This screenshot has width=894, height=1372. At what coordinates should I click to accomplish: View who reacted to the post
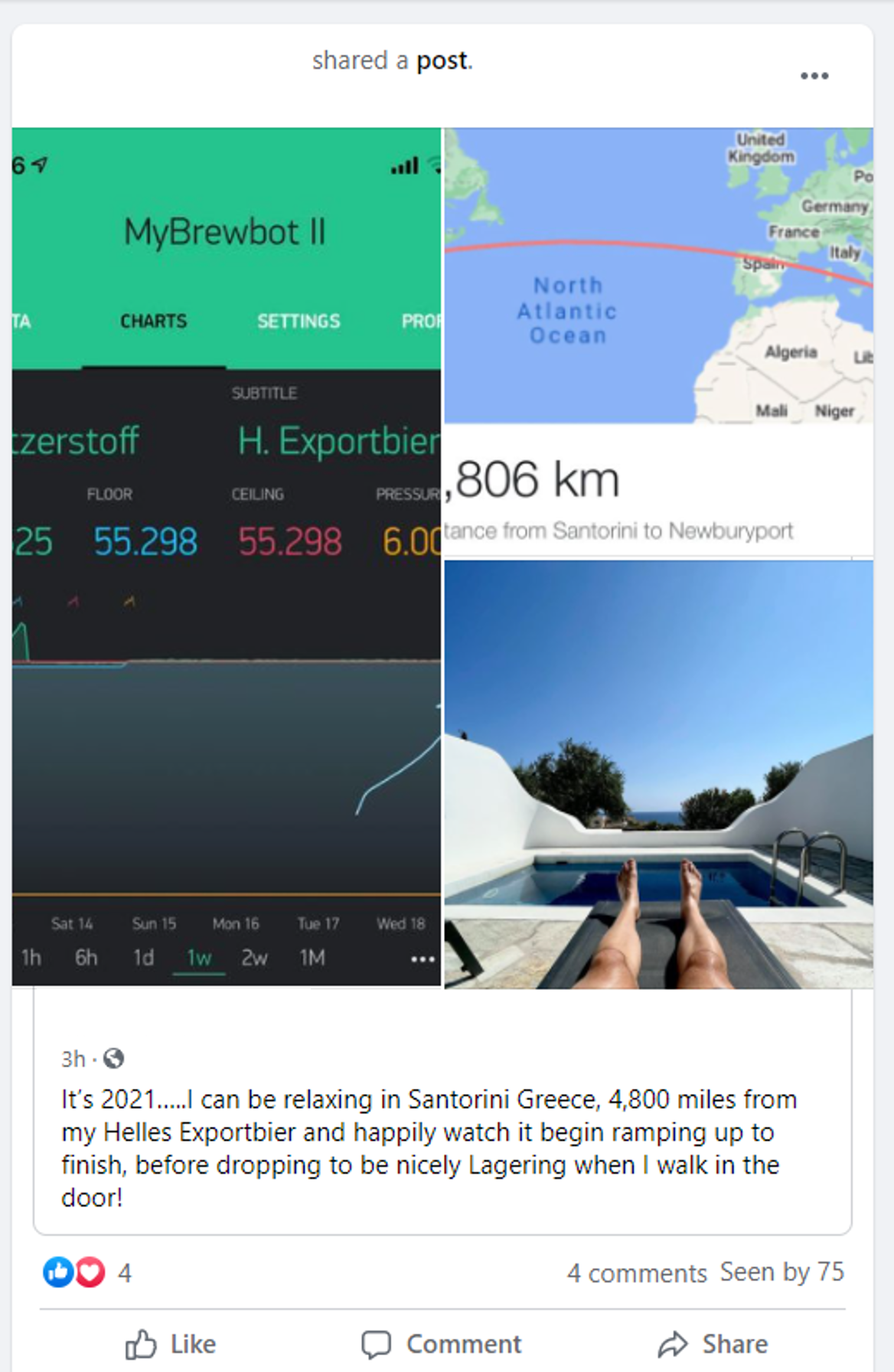(x=87, y=1272)
